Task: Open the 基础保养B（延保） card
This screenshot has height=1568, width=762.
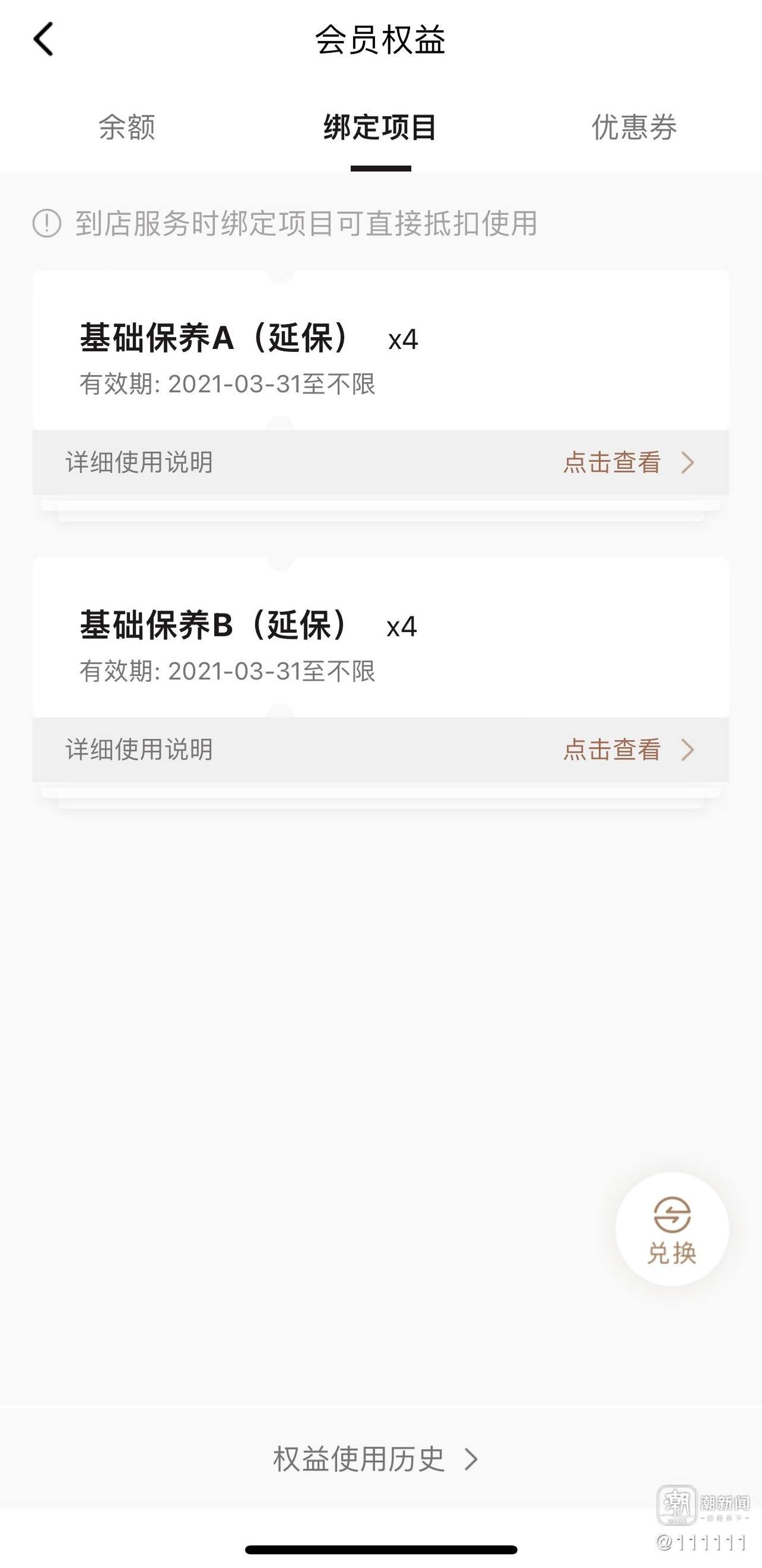Action: coord(381,638)
